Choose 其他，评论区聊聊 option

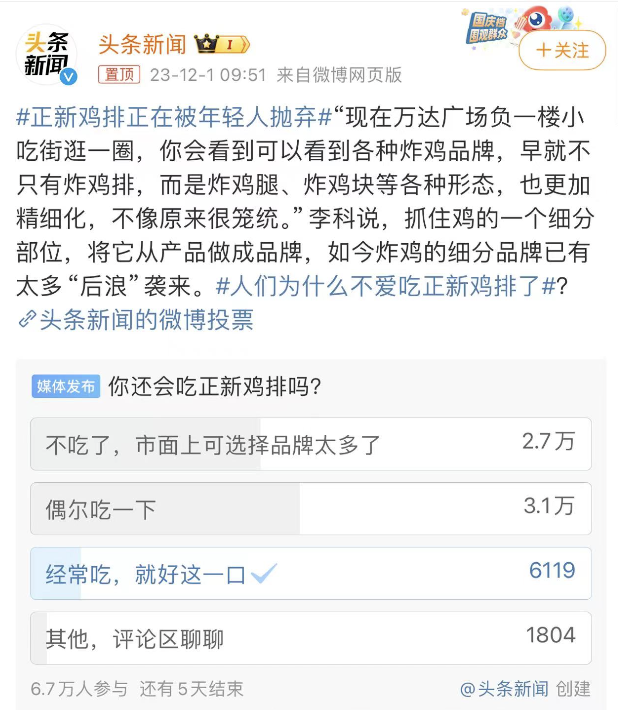click(310, 637)
